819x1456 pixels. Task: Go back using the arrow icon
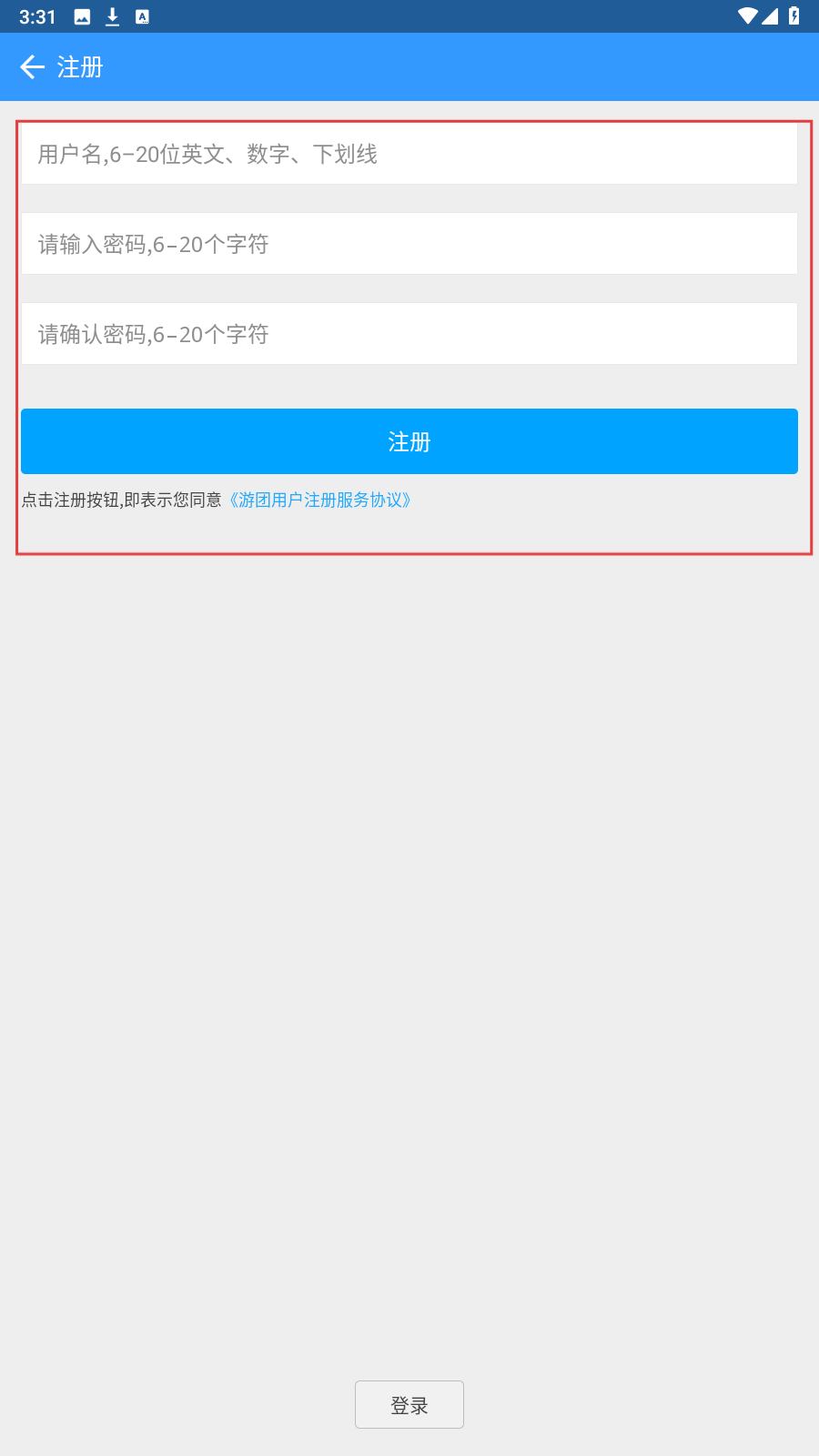pos(32,67)
